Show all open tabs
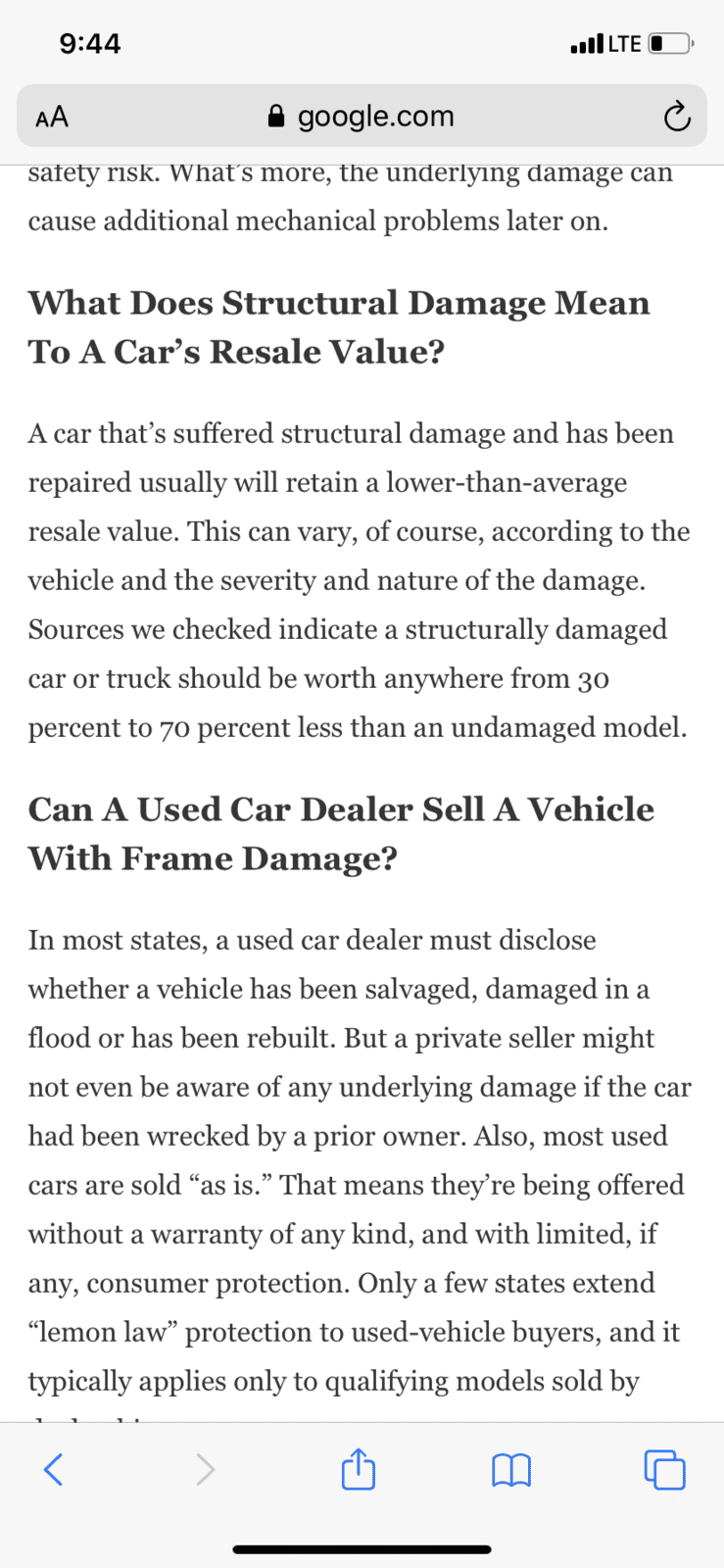 point(664,1469)
